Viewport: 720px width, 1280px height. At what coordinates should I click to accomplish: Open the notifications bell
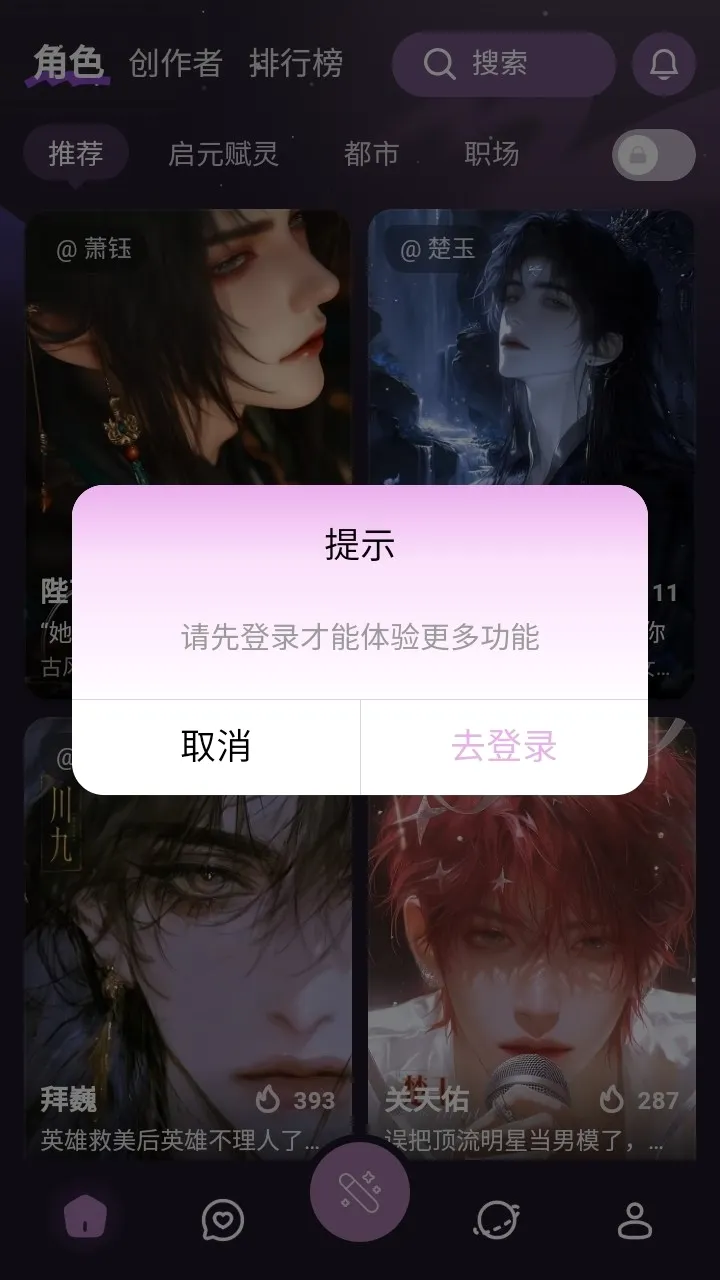(x=664, y=64)
